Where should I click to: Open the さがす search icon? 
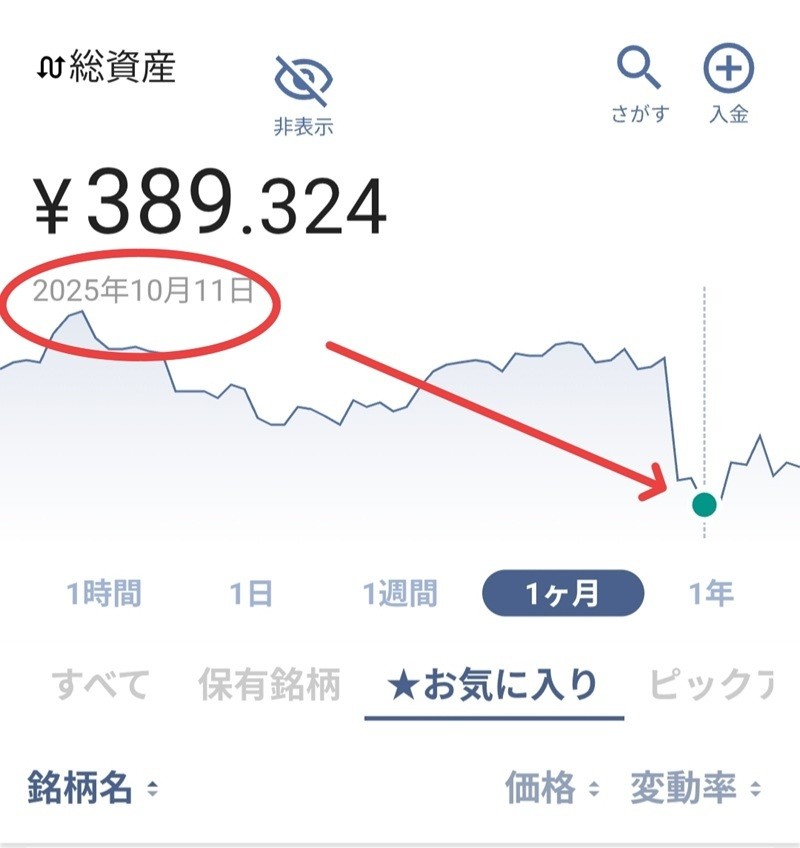coord(637,83)
